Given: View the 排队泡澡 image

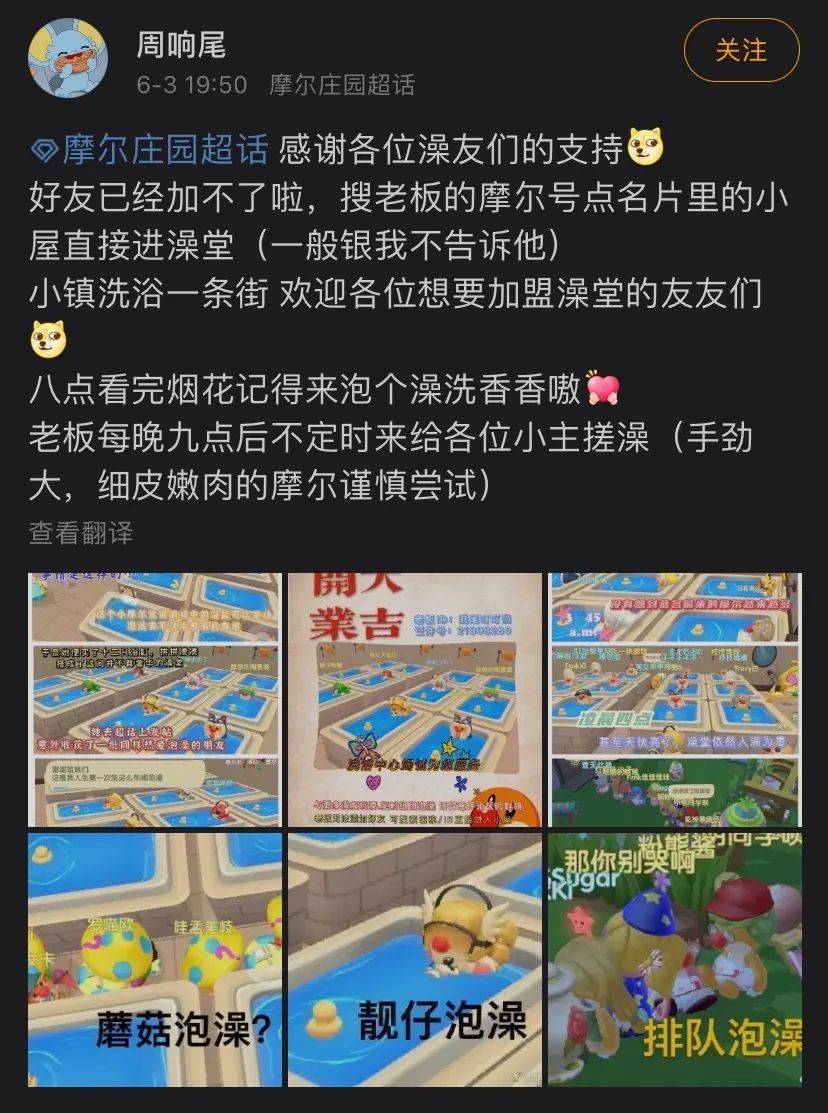Looking at the screenshot, I should click(674, 960).
